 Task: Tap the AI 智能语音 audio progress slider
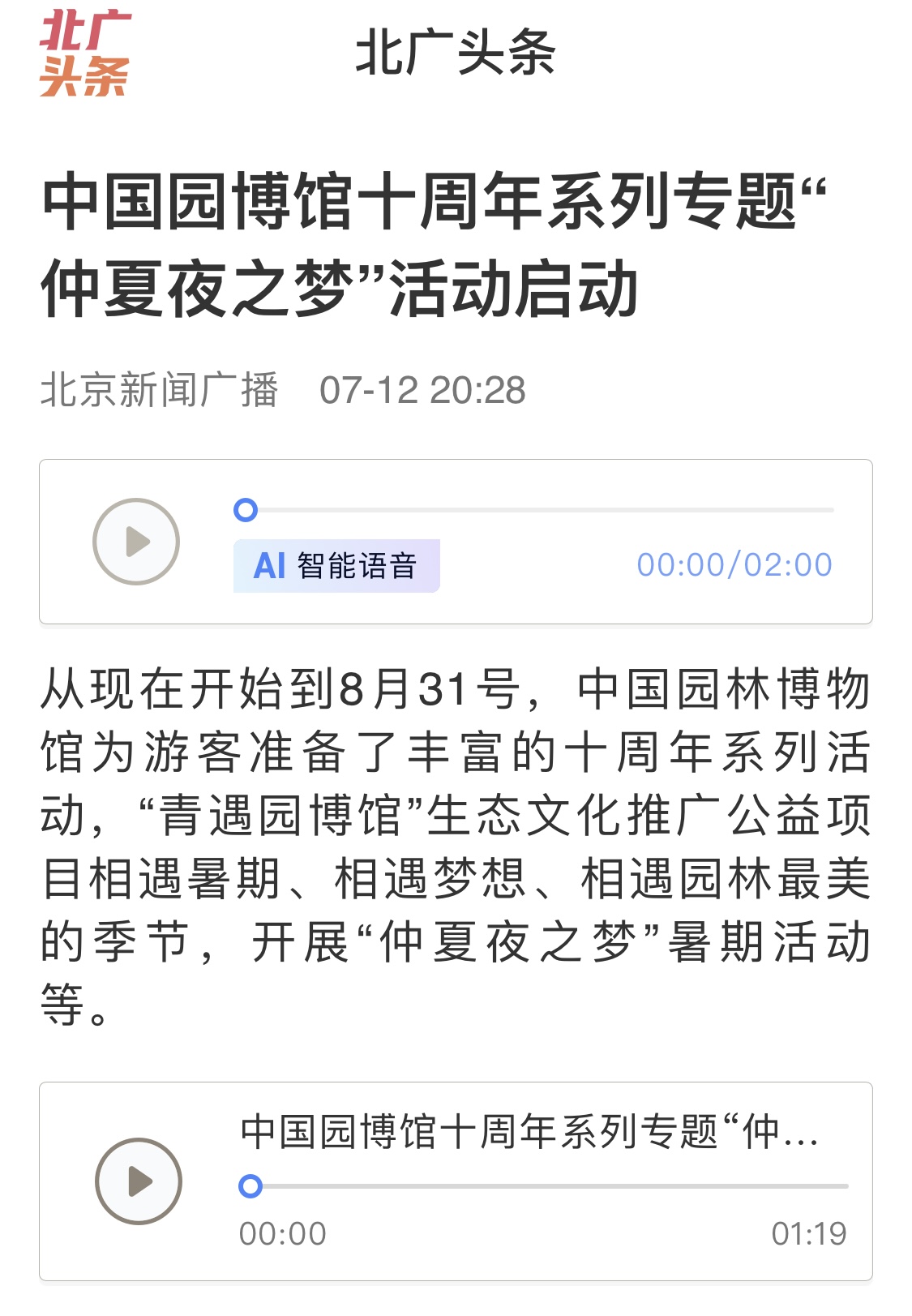(x=534, y=510)
